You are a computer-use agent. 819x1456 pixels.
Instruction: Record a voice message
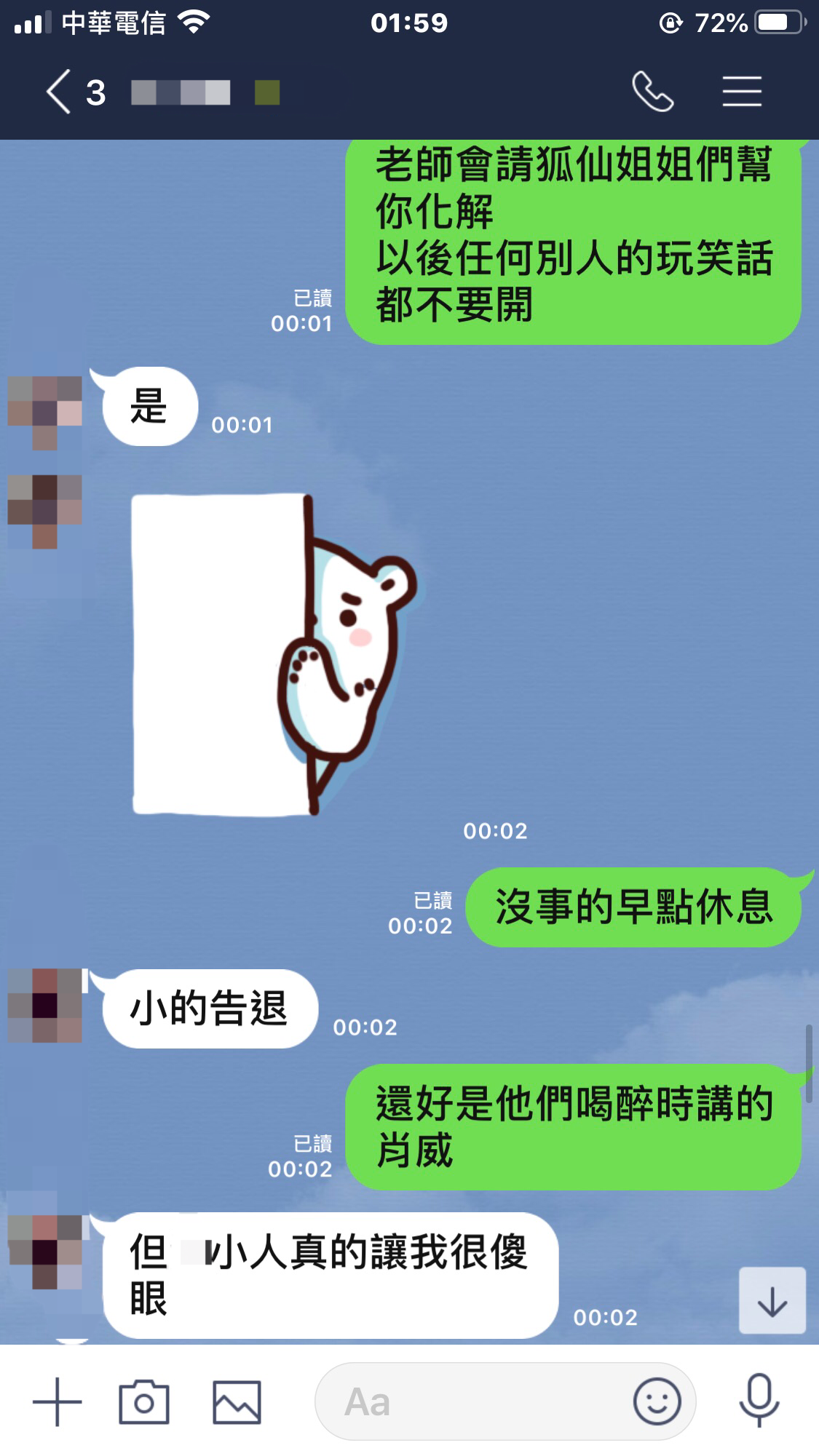(x=759, y=1401)
